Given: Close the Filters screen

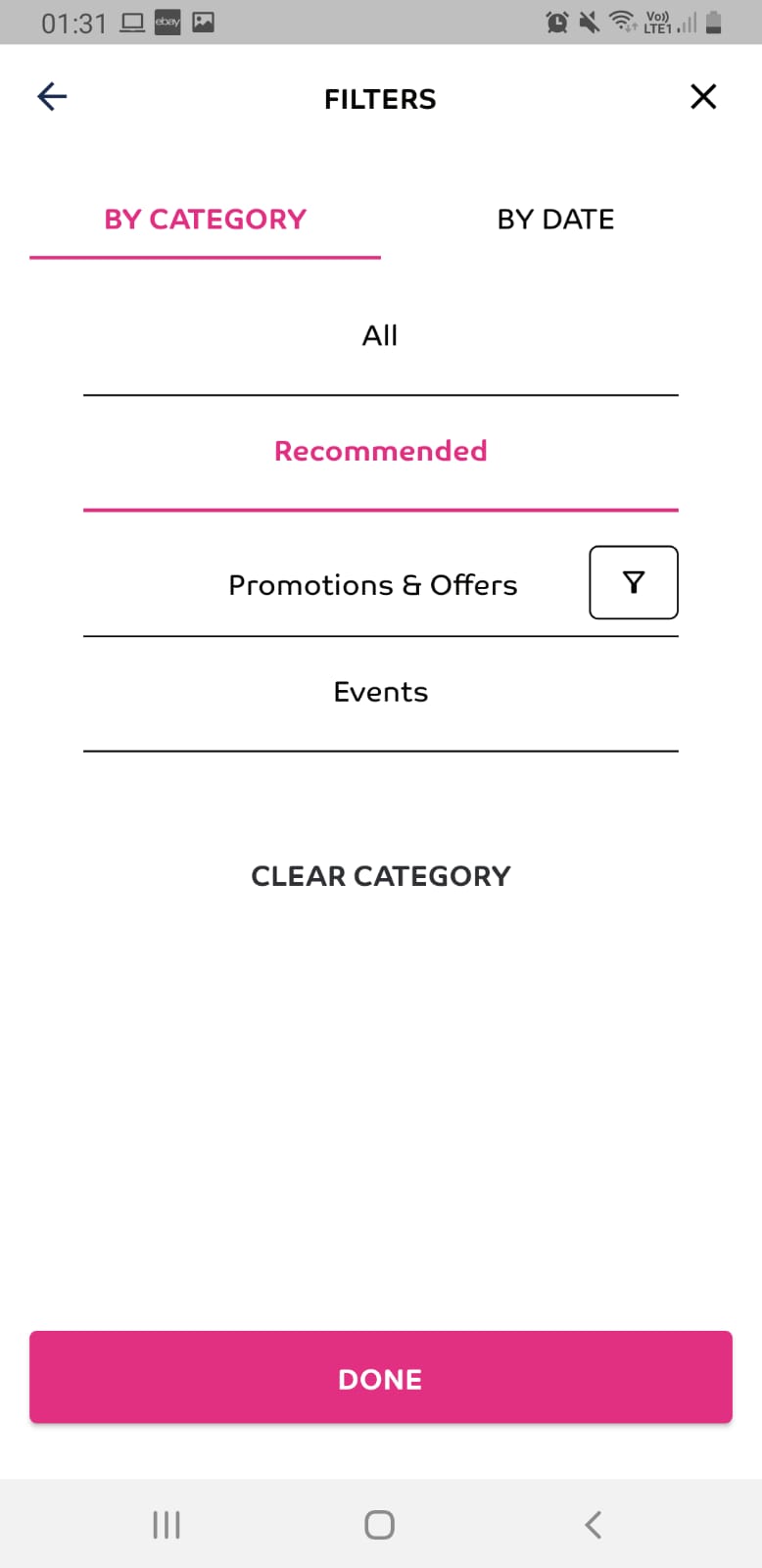Looking at the screenshot, I should click(x=703, y=96).
